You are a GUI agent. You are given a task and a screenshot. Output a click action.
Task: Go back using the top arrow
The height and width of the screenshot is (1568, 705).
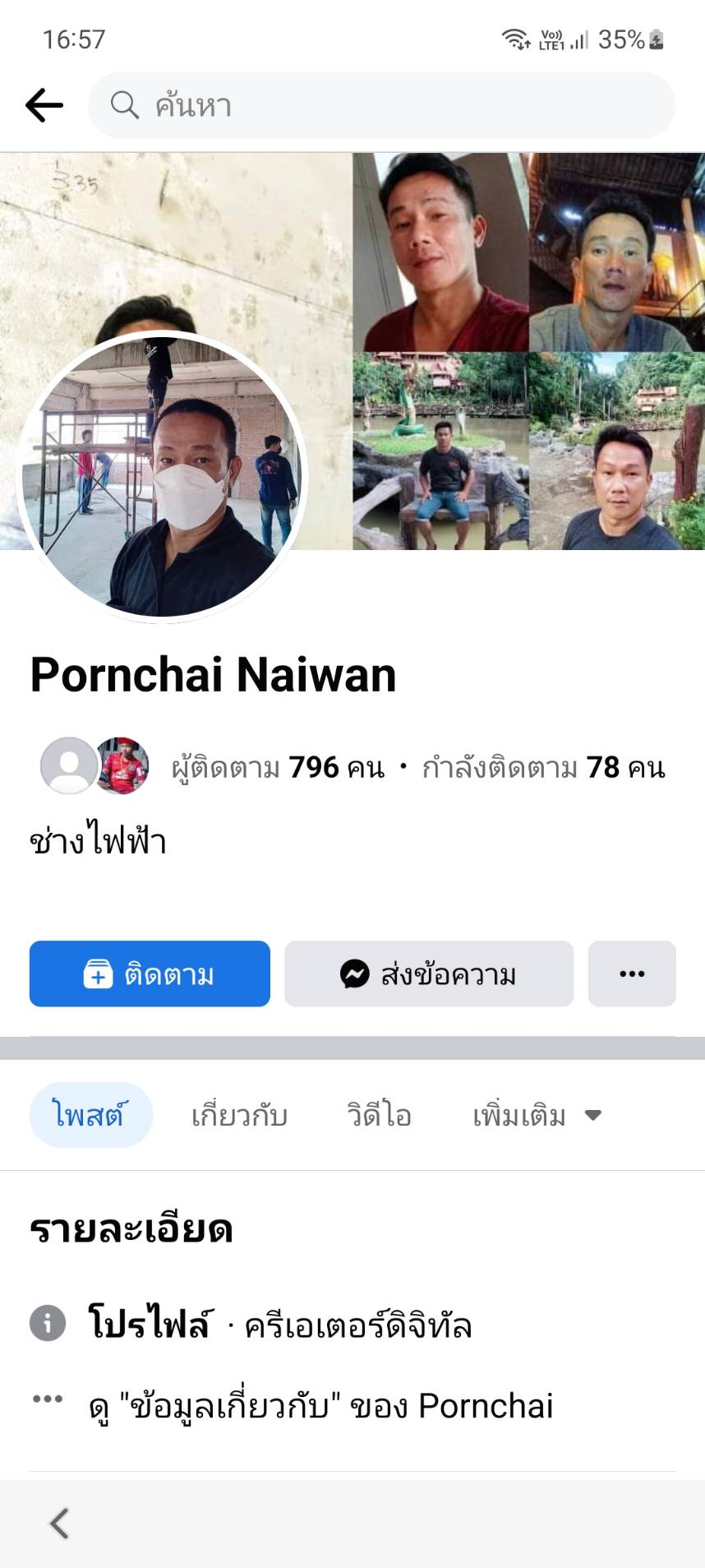pos(44,105)
